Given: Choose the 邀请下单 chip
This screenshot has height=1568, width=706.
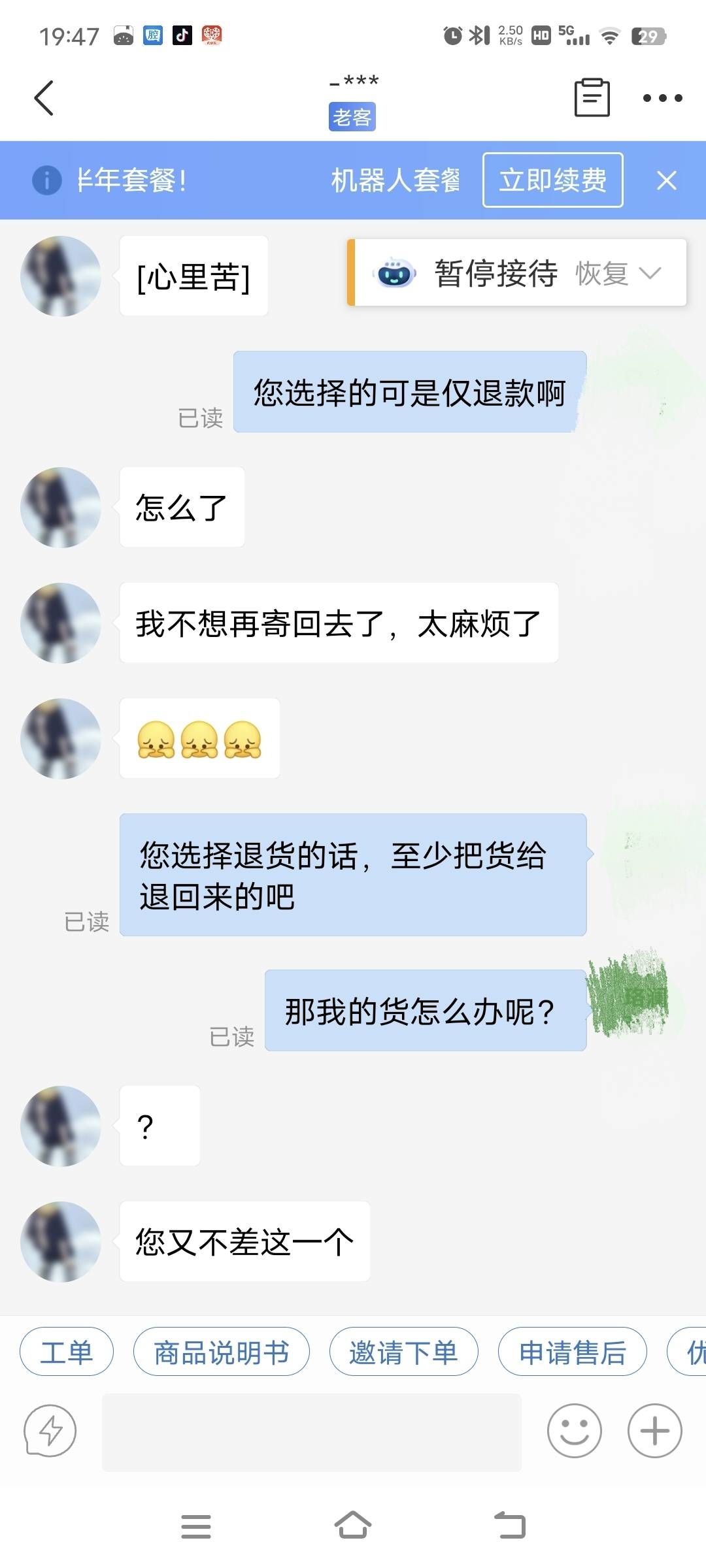Looking at the screenshot, I should pyautogui.click(x=403, y=1352).
